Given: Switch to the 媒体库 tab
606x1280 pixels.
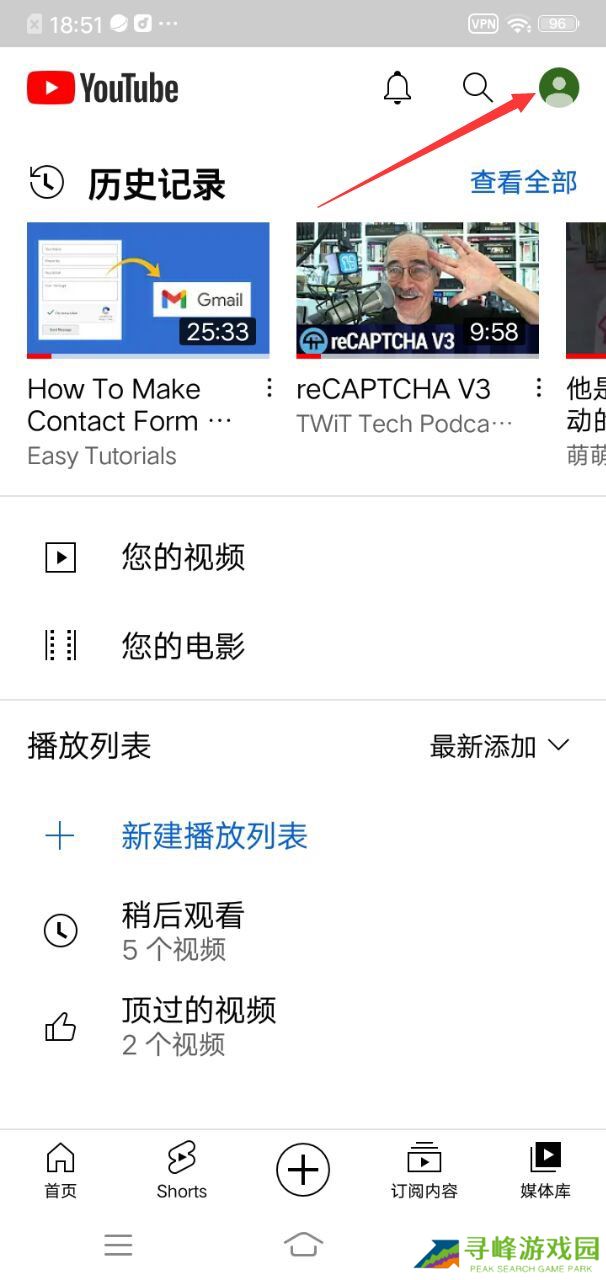Looking at the screenshot, I should click(x=545, y=1171).
